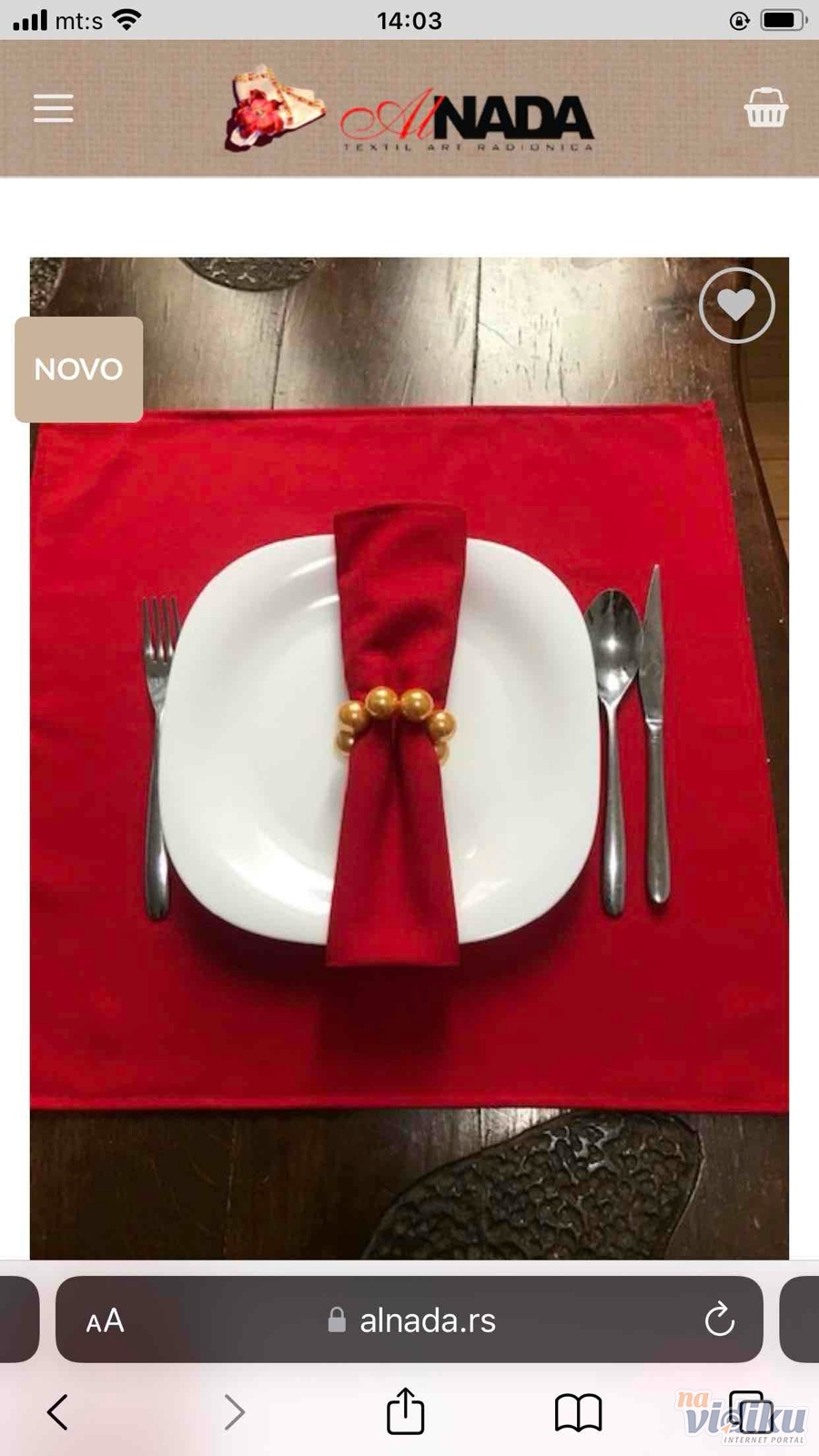Viewport: 819px width, 1456px height.
Task: Go back to the previous page
Action: (57, 1412)
